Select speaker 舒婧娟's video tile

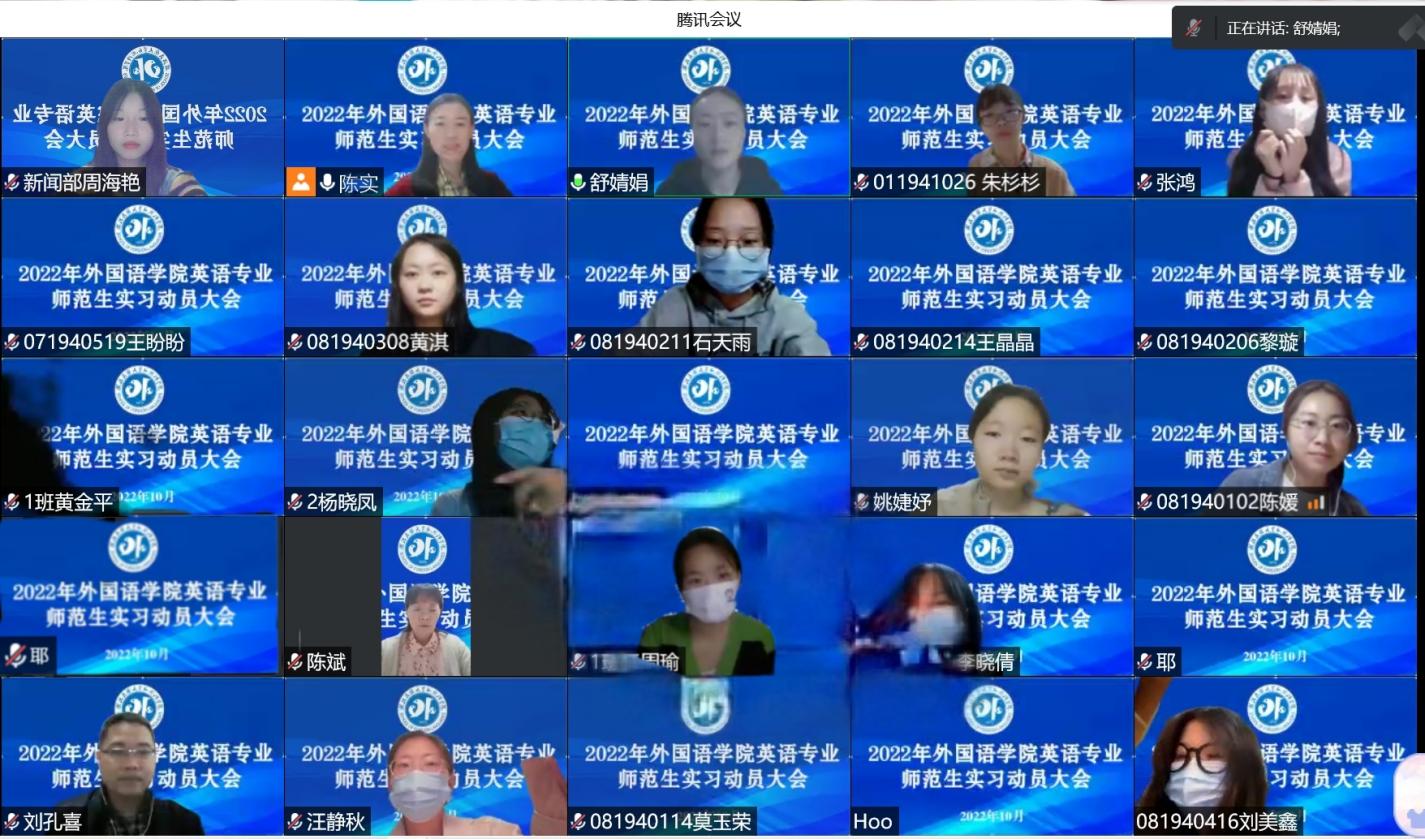[x=709, y=117]
